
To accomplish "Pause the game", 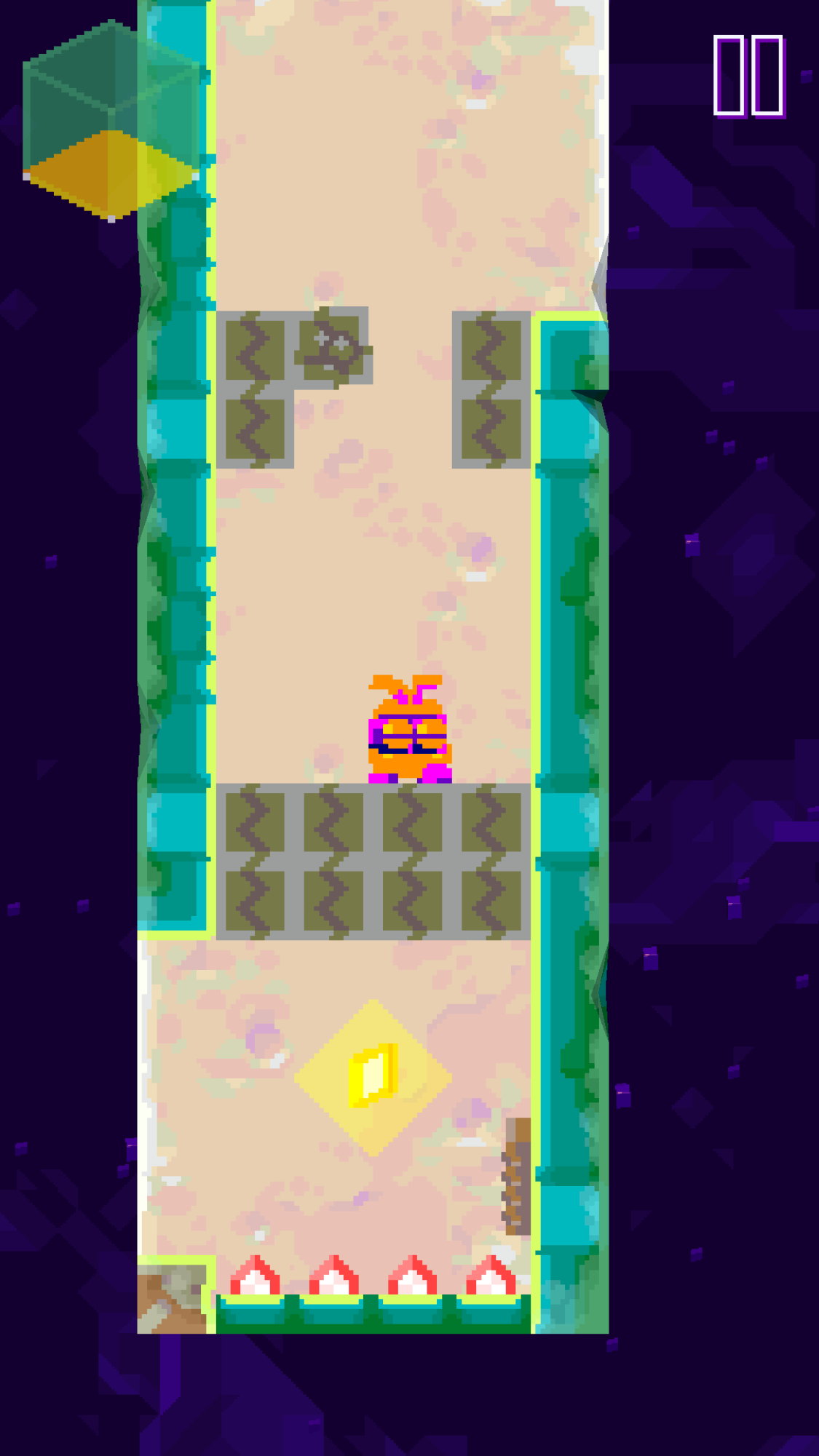I will pyautogui.click(x=748, y=76).
